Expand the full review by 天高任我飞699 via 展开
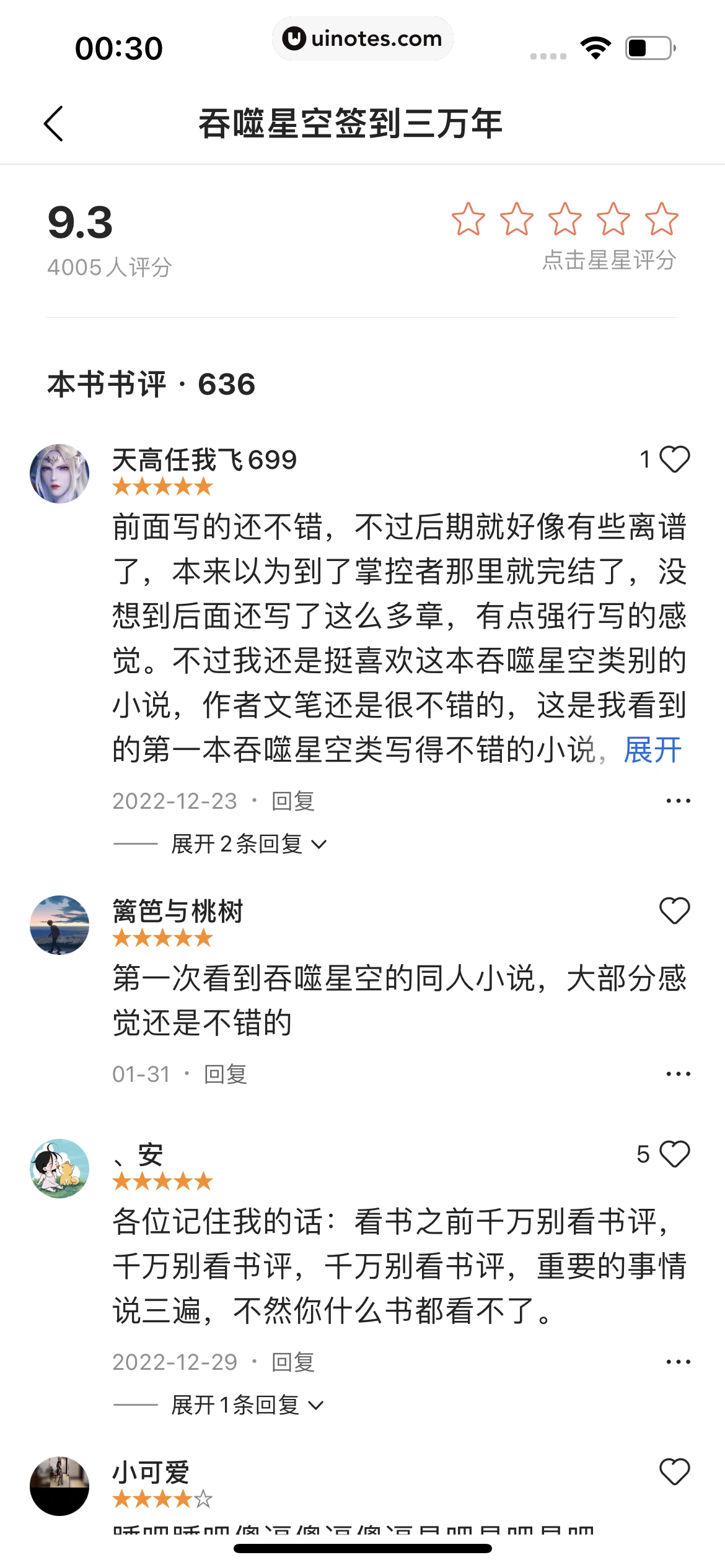 (x=652, y=750)
